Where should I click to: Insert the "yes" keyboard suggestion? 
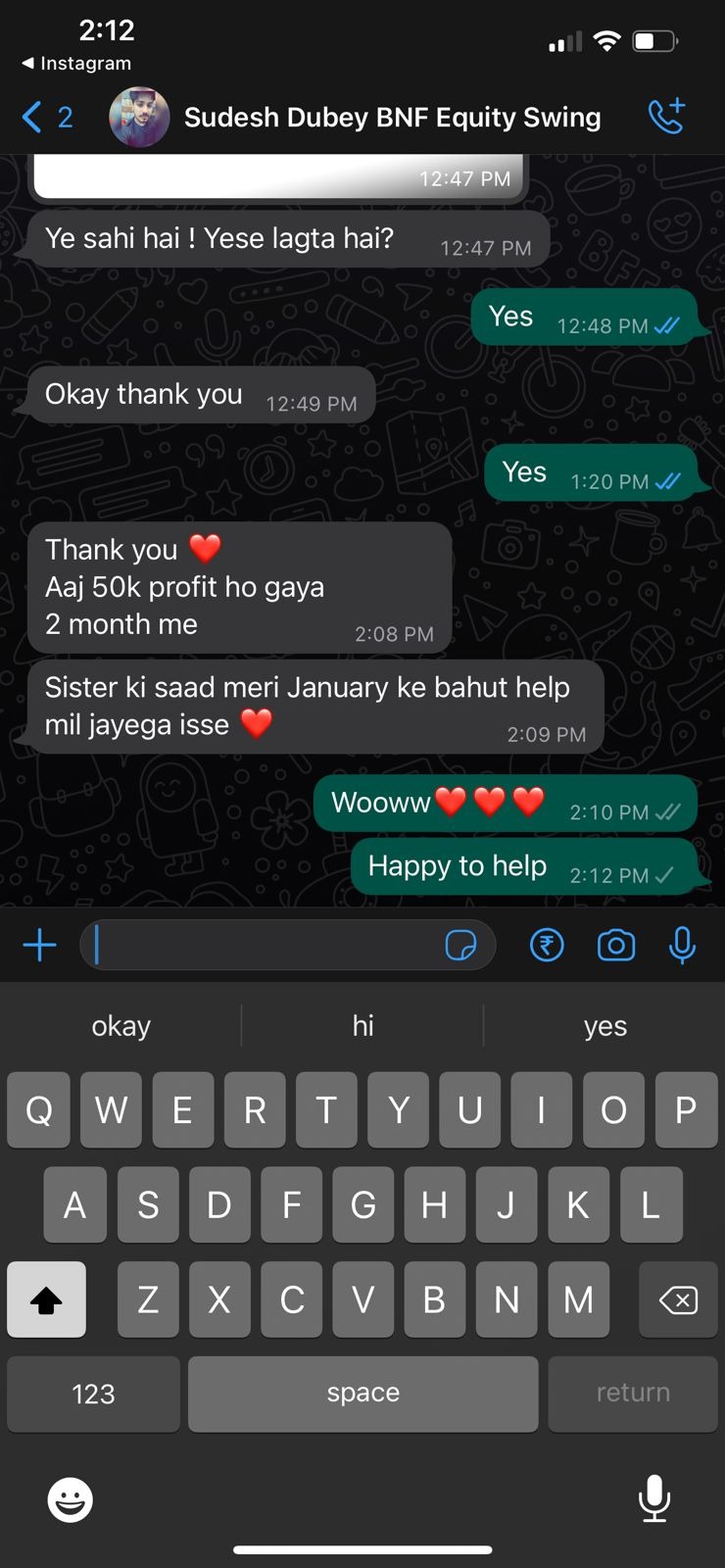pos(604,1026)
